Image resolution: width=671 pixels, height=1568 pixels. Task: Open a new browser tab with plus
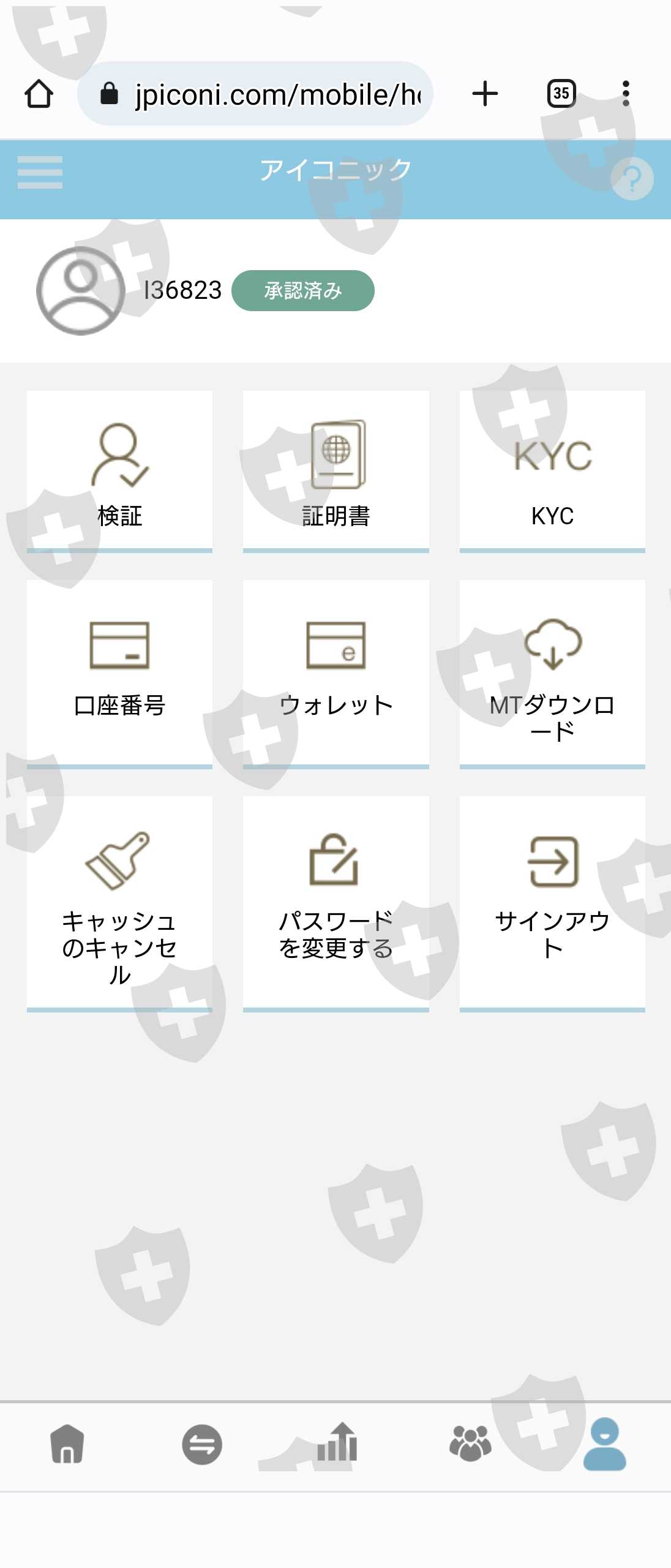click(x=485, y=94)
